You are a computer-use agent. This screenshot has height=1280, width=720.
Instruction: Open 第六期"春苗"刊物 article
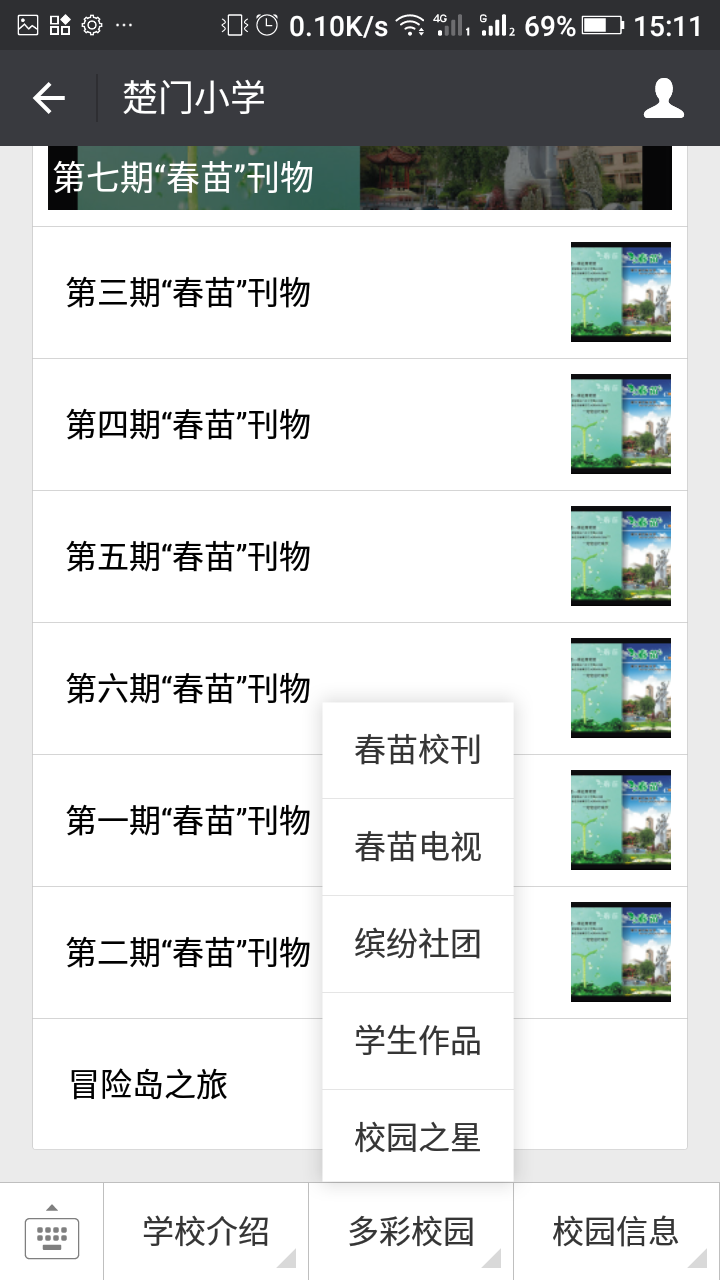pyautogui.click(x=190, y=689)
